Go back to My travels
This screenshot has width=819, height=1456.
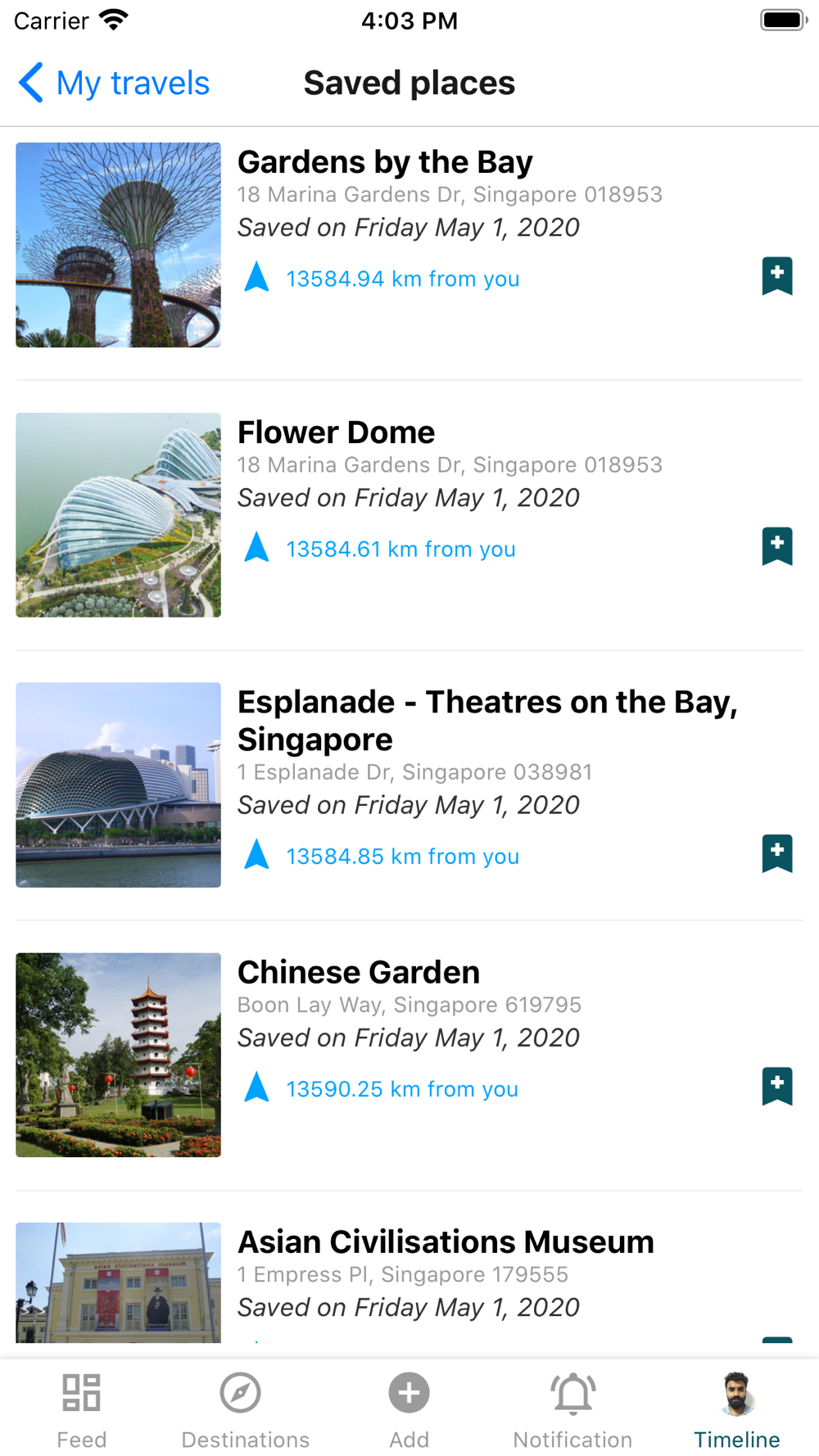115,84
